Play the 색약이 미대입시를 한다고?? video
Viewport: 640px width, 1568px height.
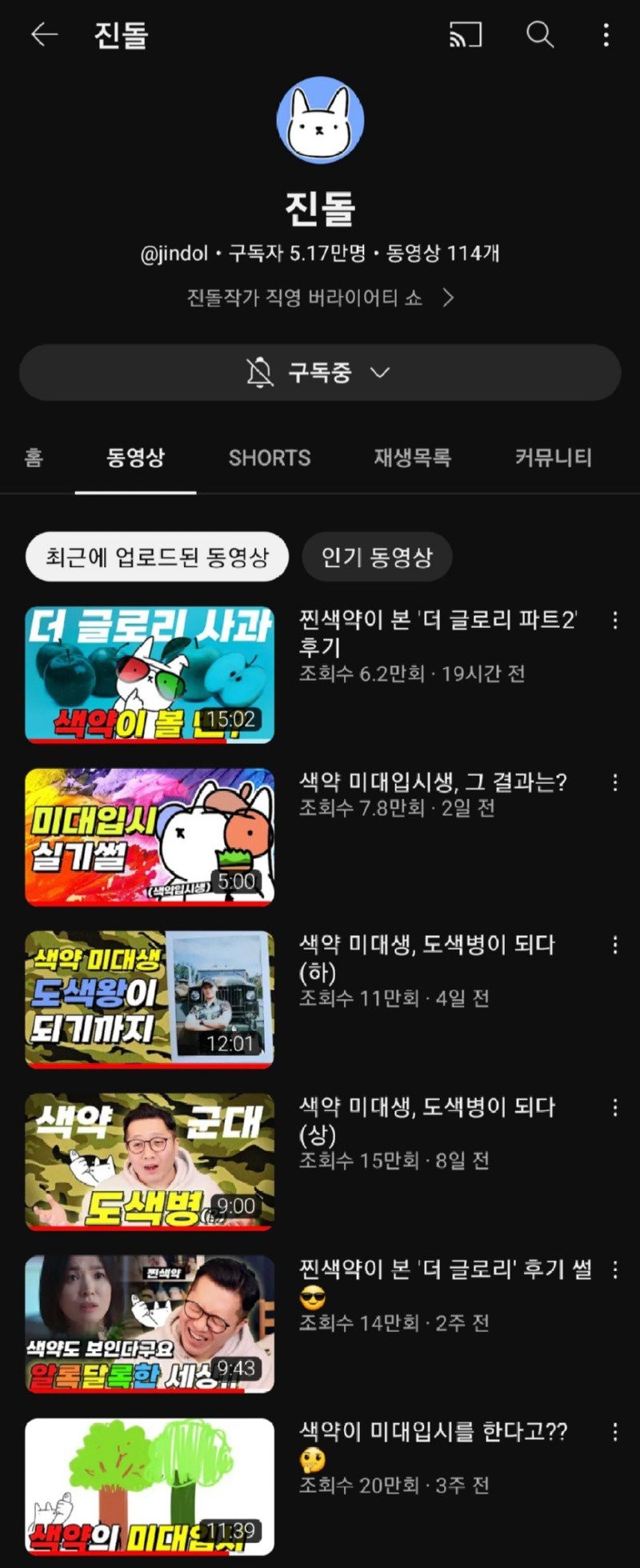(150, 1486)
